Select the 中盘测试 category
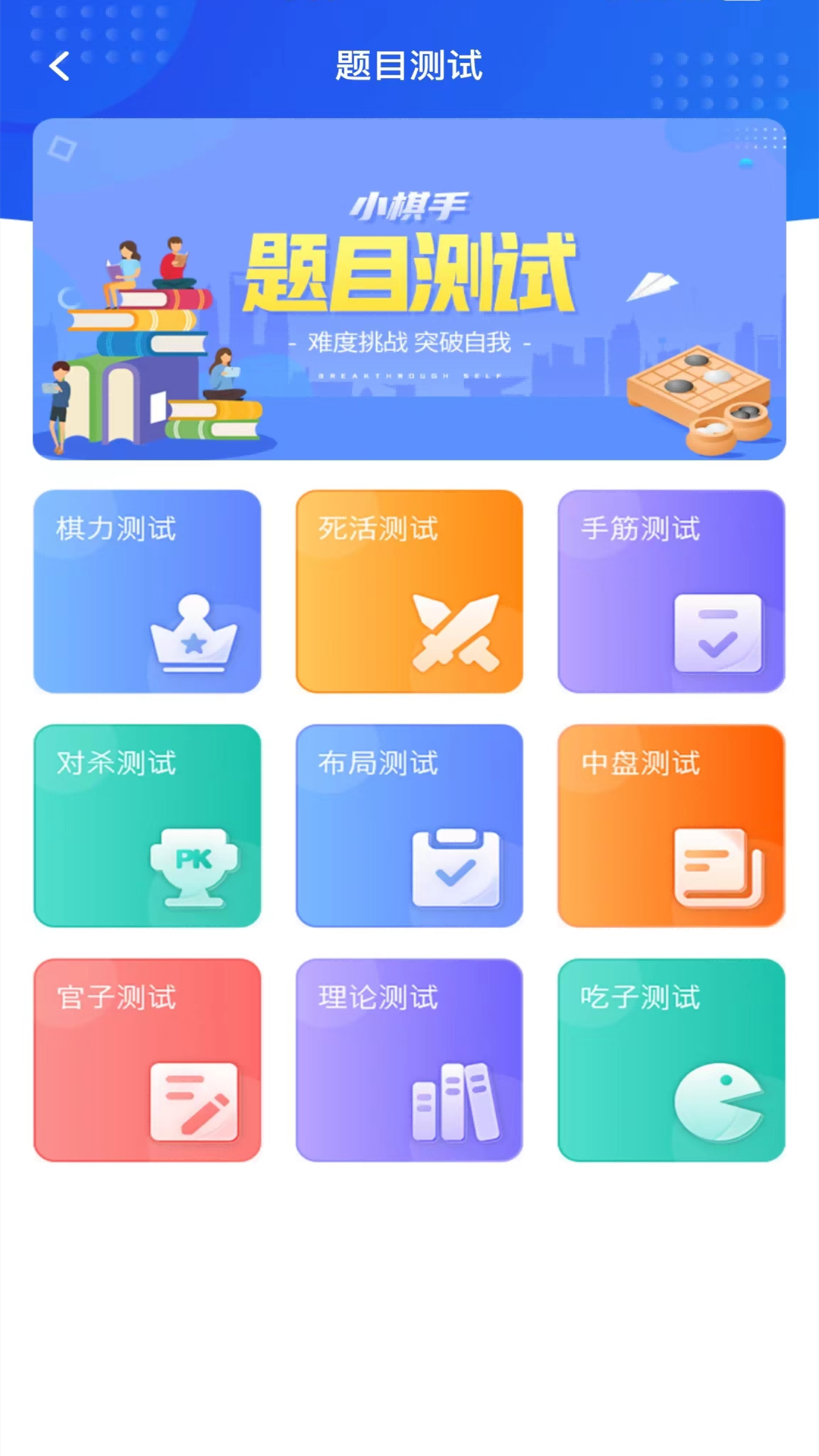This screenshot has width=819, height=1456. [x=672, y=828]
